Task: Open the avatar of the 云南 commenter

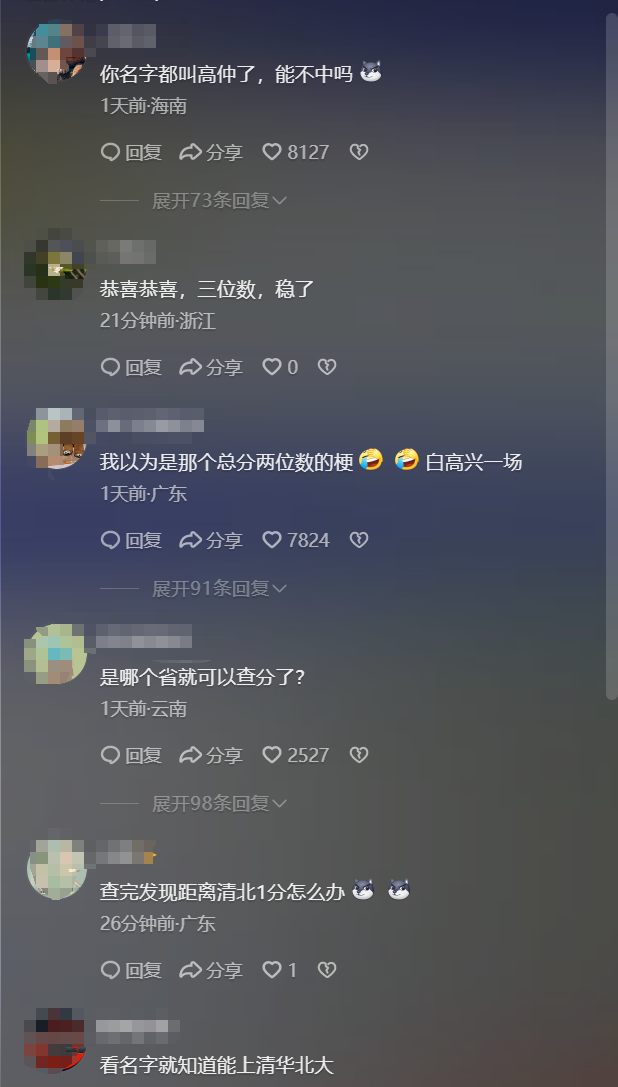Action: (56, 654)
